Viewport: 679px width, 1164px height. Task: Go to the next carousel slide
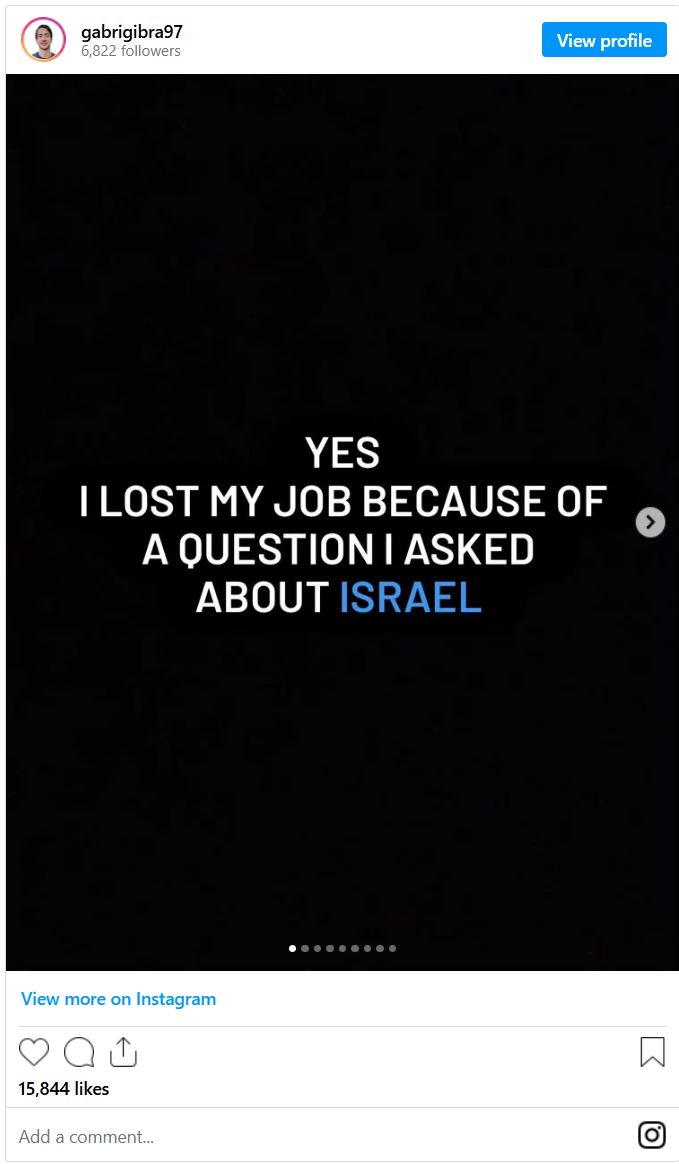(x=650, y=521)
